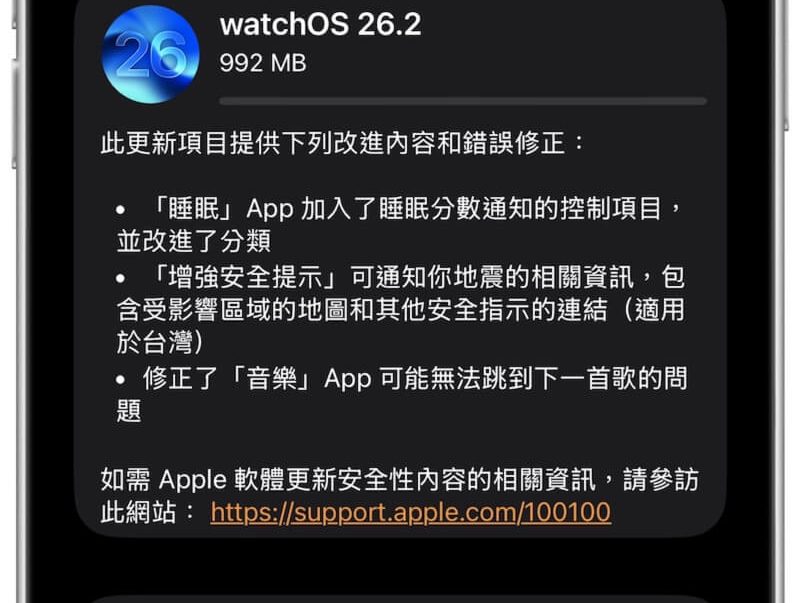Open the support.apple.com/100100 link
Image resolution: width=800 pixels, height=603 pixels.
point(410,512)
